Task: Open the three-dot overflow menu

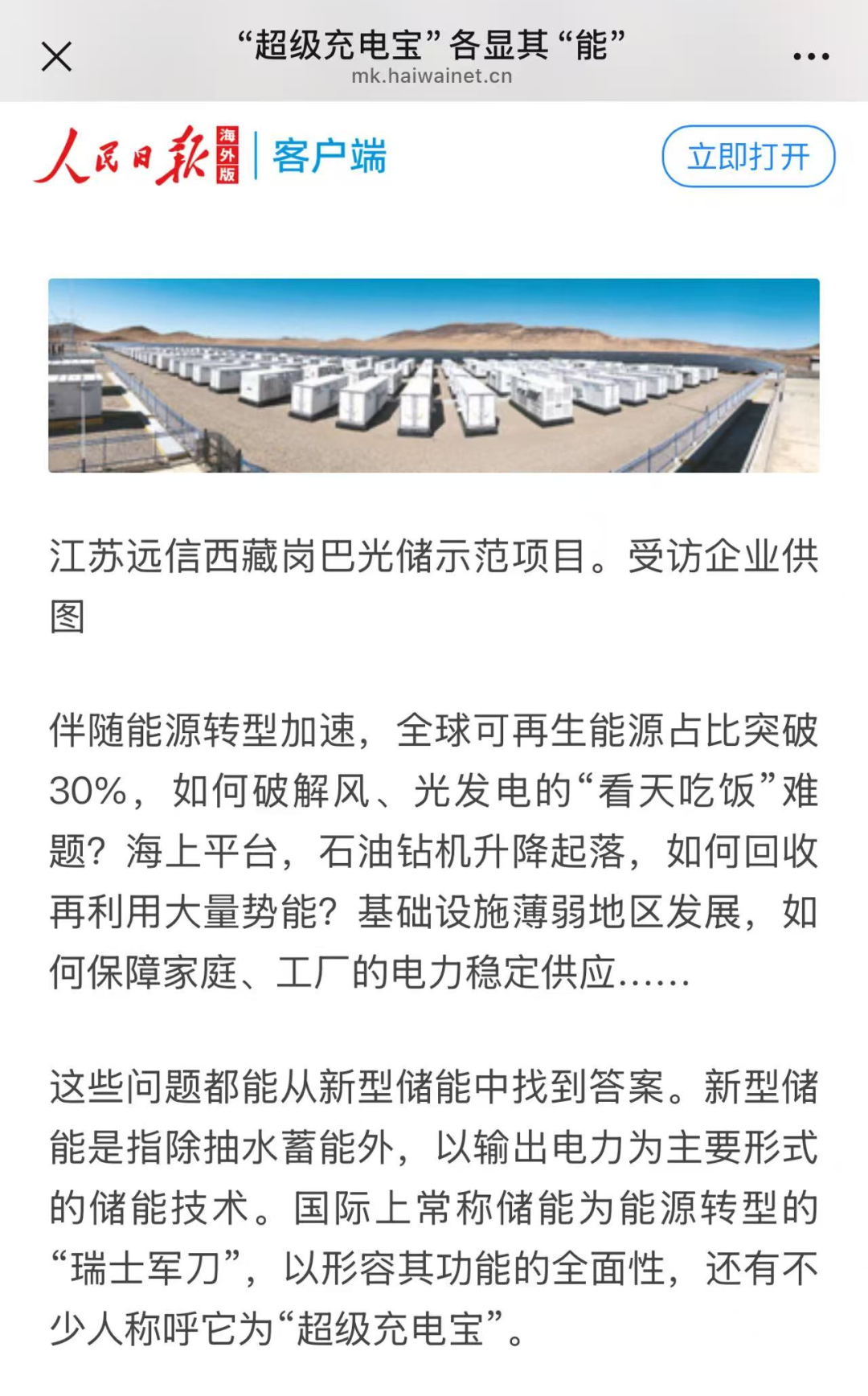Action: coord(810,56)
